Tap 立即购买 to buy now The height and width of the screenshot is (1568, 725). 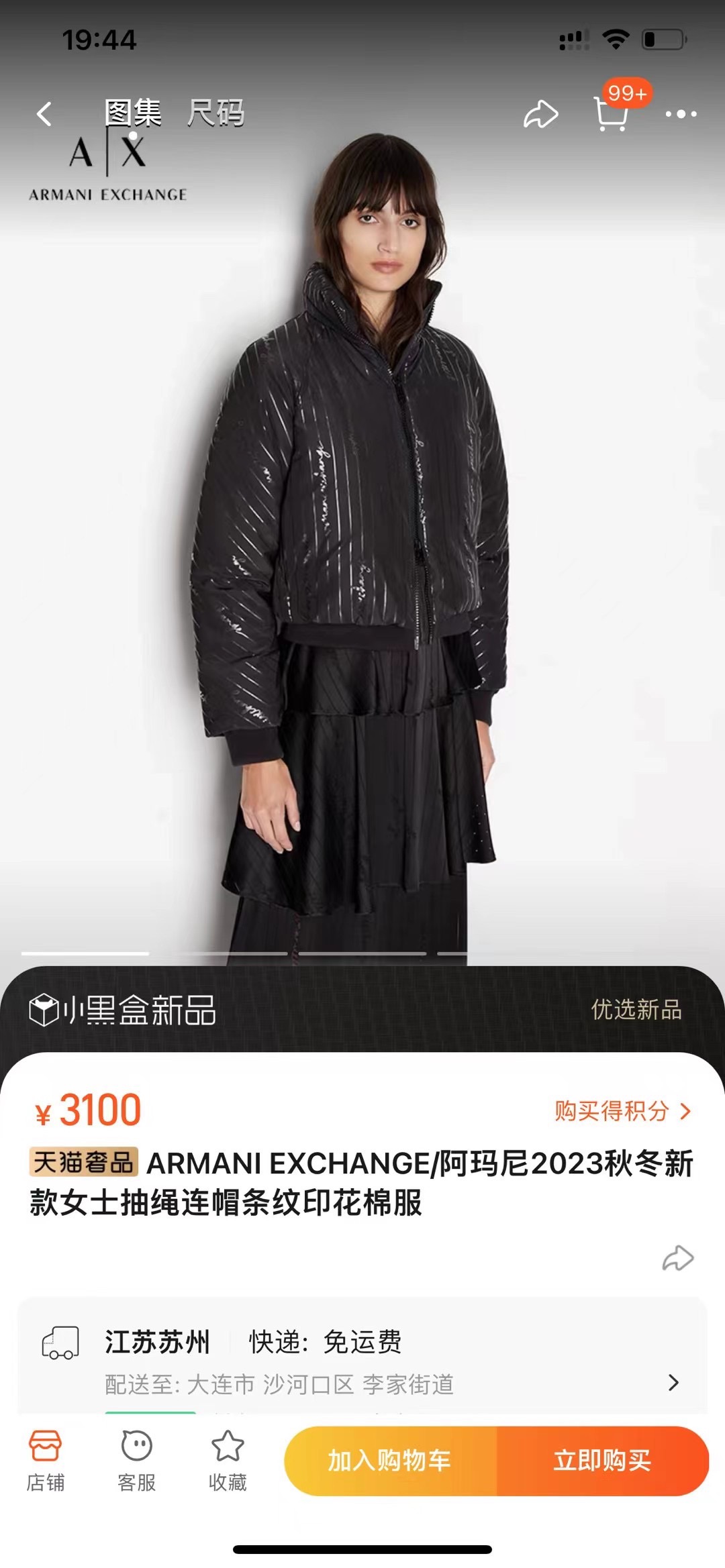tap(602, 1461)
